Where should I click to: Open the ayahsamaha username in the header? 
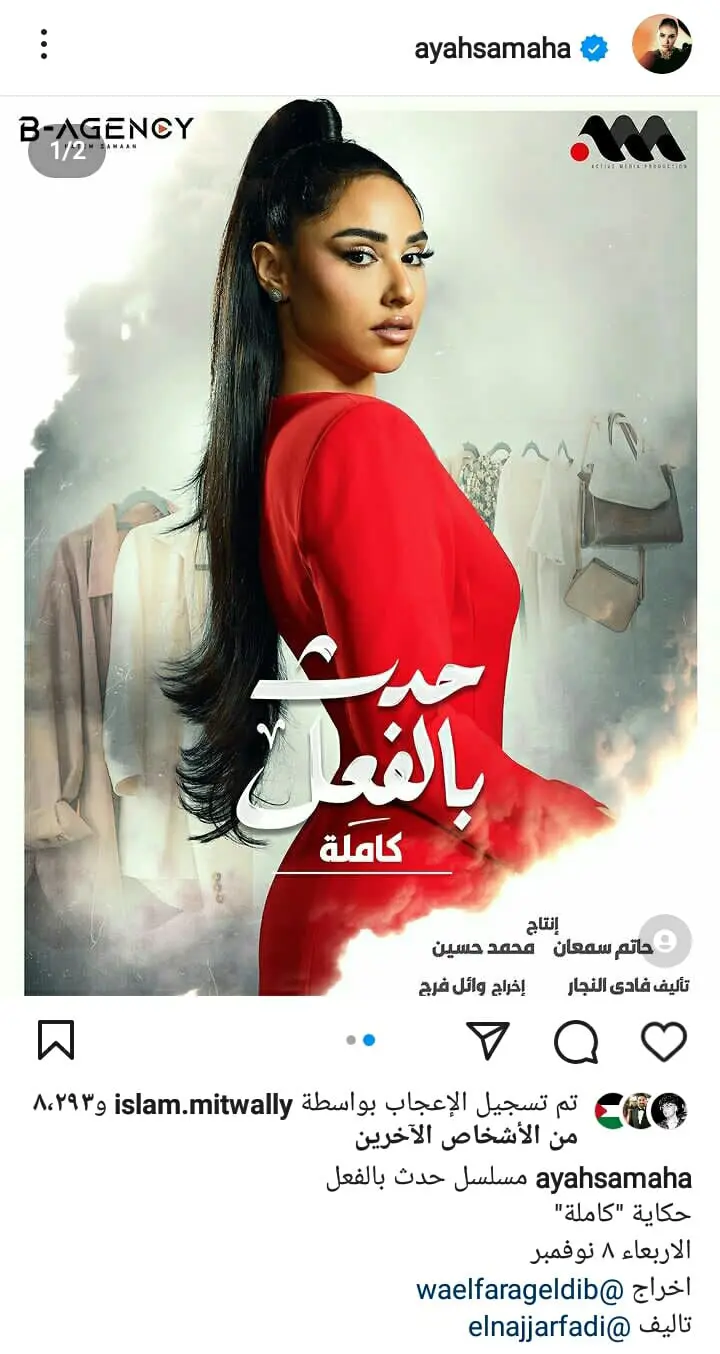pos(492,47)
